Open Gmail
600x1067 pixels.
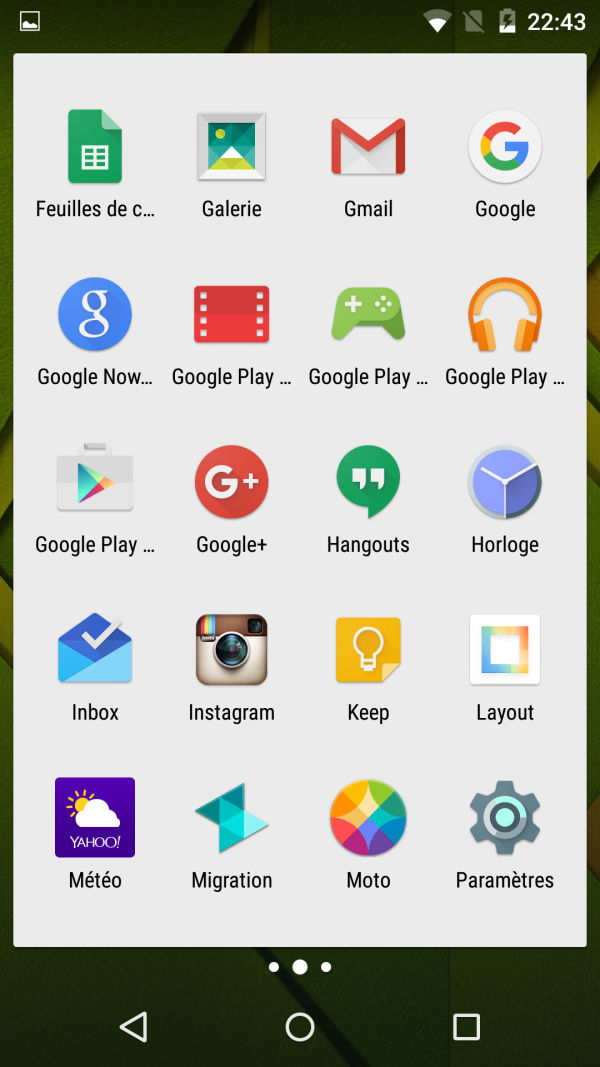368,147
